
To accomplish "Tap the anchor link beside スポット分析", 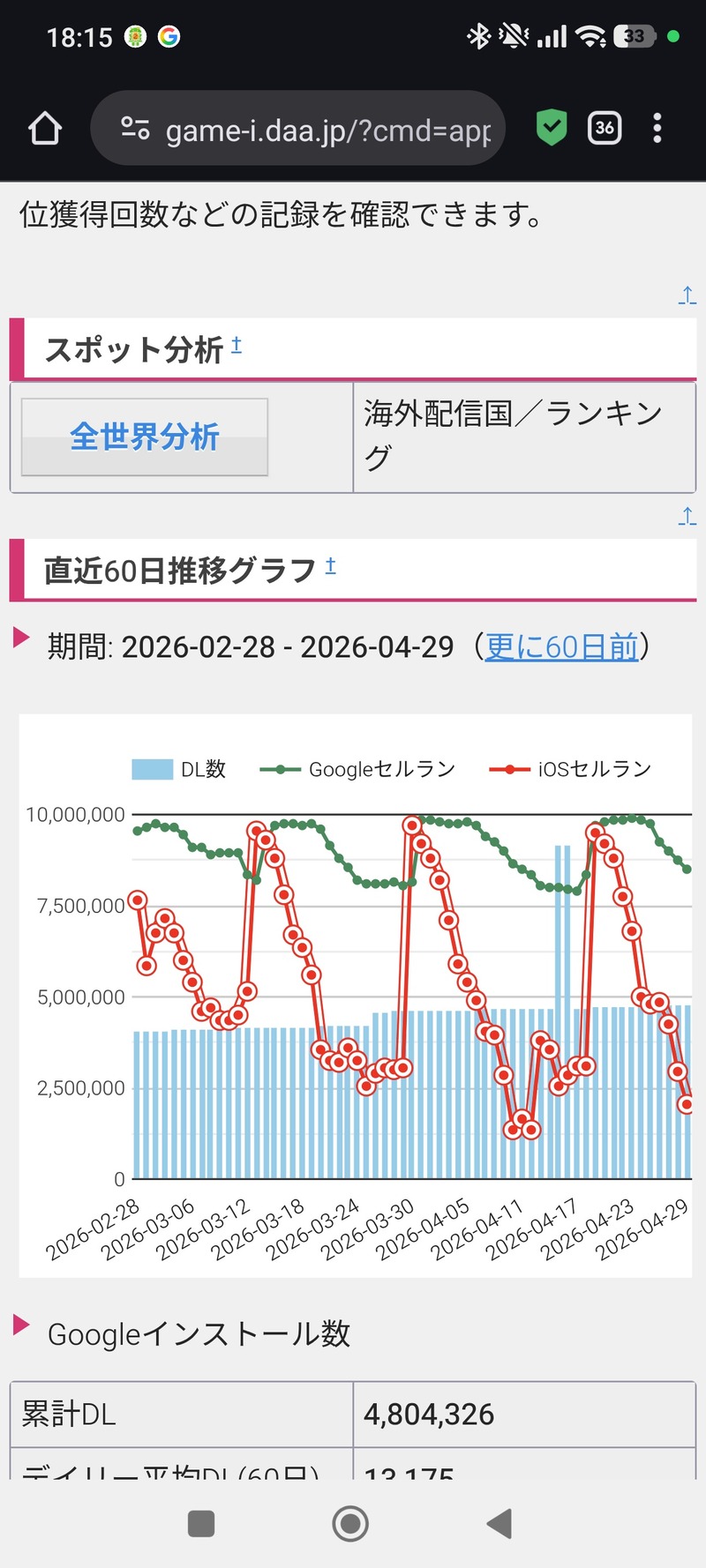I will tap(237, 345).
